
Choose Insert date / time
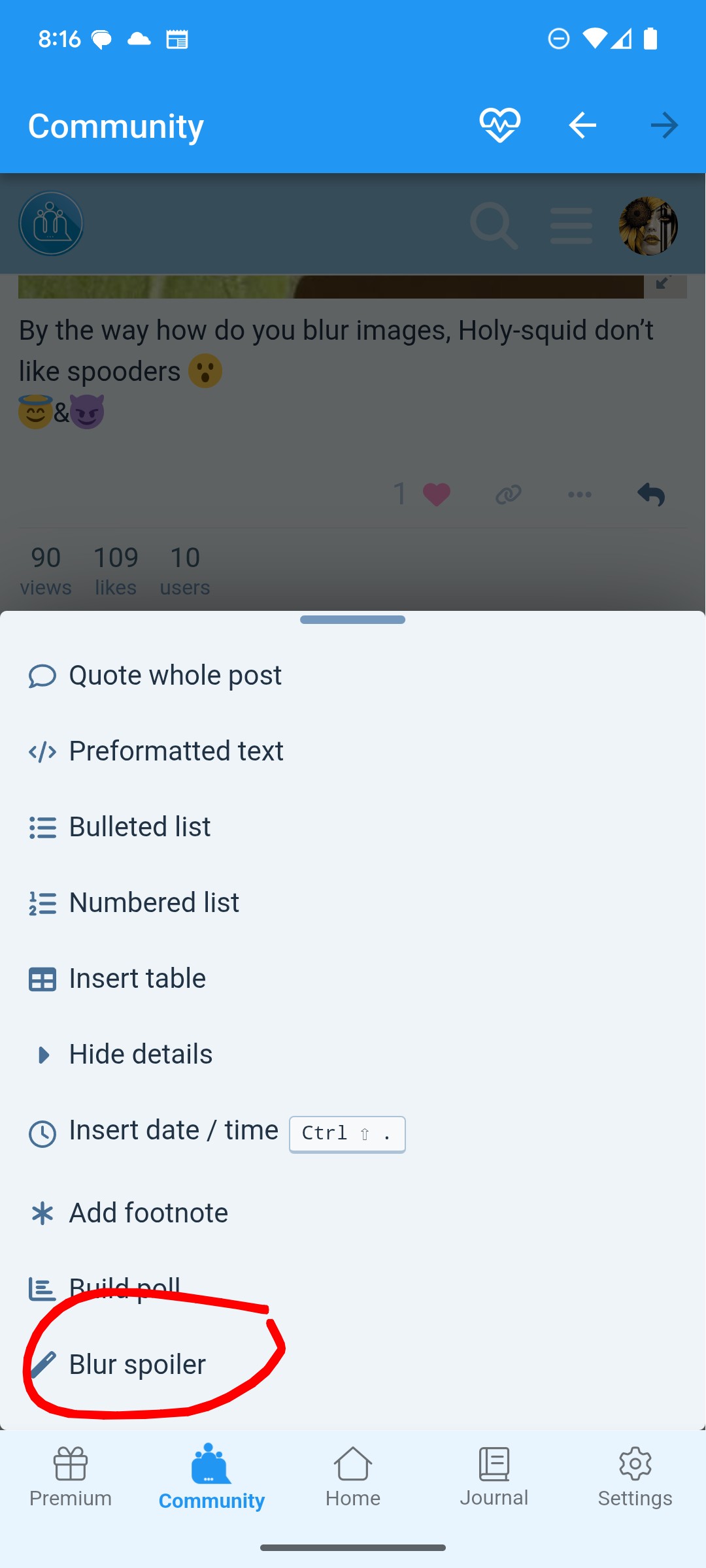173,1131
